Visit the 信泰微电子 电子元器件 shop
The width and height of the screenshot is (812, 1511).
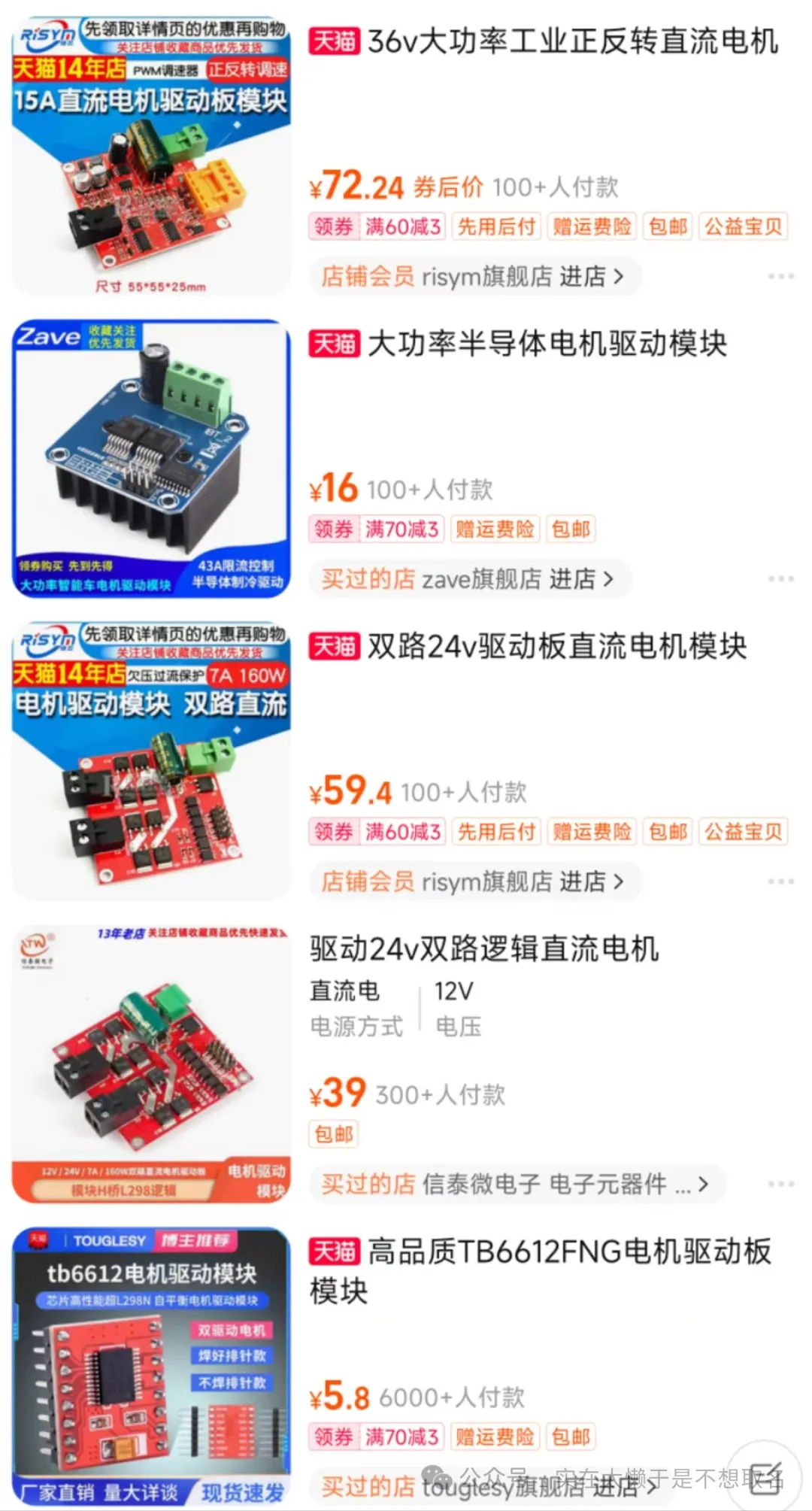point(517,1185)
